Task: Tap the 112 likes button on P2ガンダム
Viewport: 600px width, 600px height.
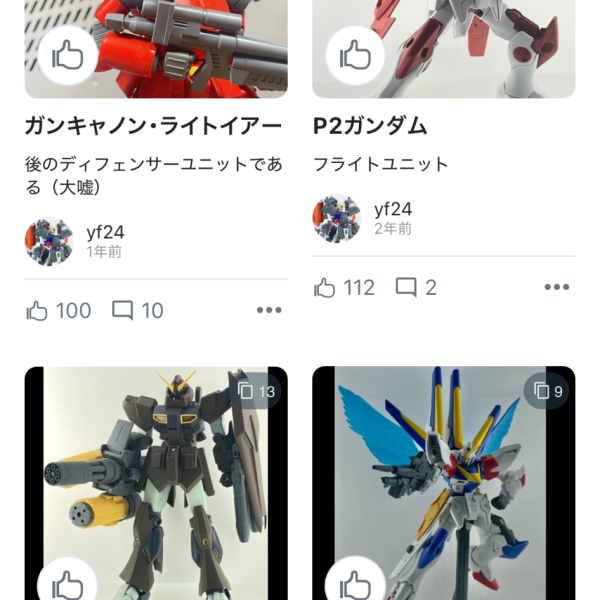Action: (x=345, y=288)
